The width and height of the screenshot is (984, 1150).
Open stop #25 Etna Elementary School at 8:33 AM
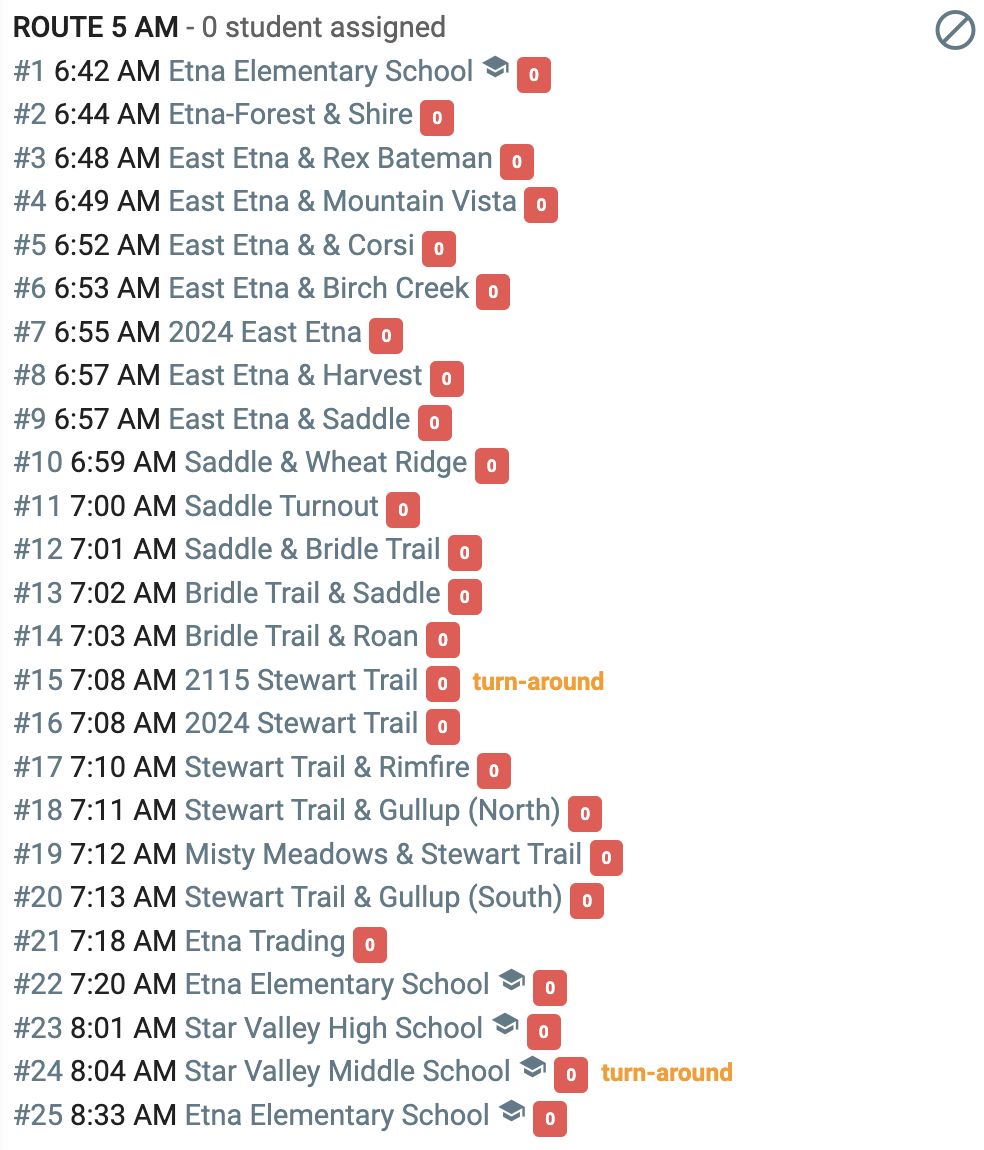(337, 1116)
